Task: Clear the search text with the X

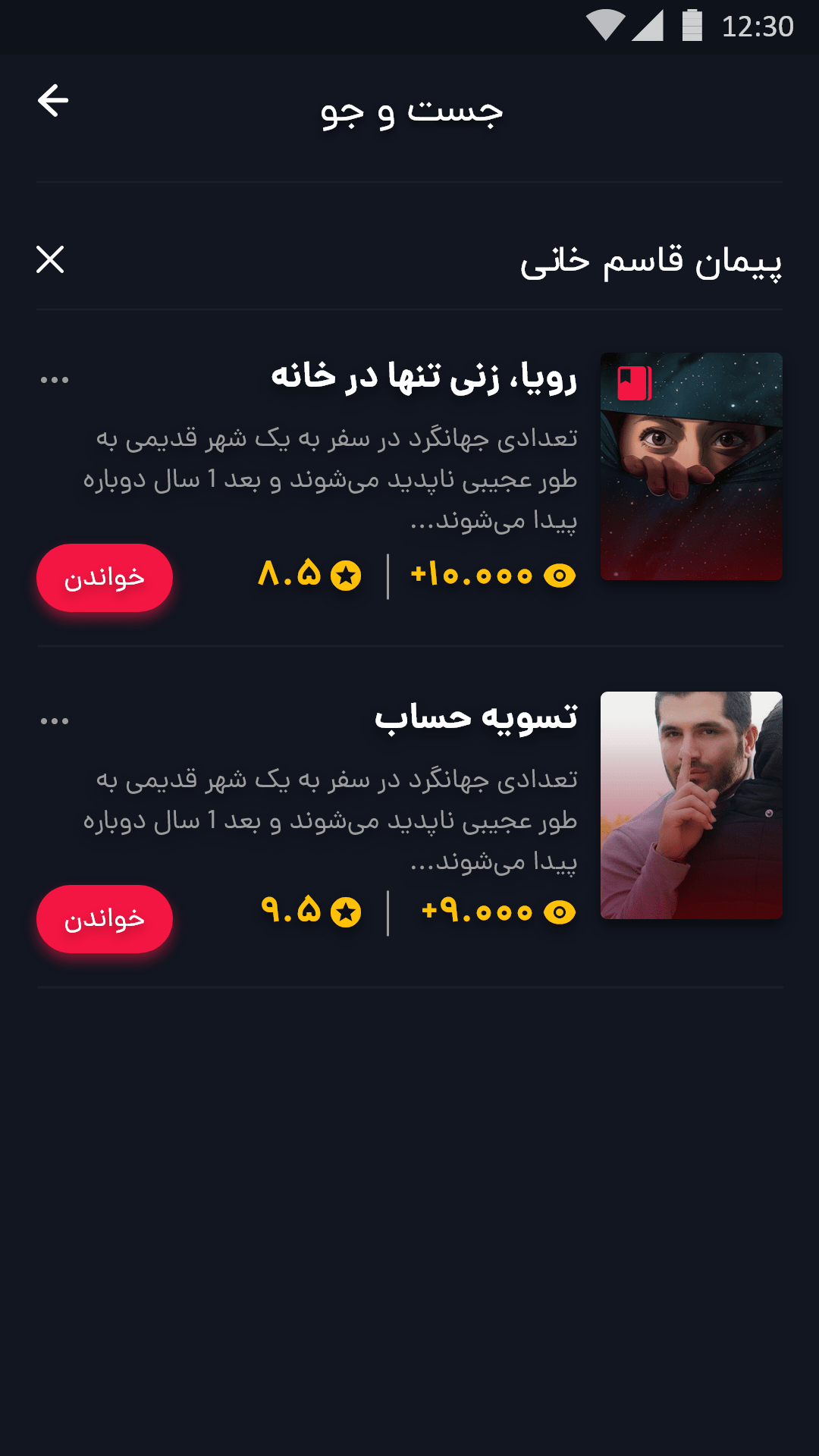Action: [x=50, y=259]
